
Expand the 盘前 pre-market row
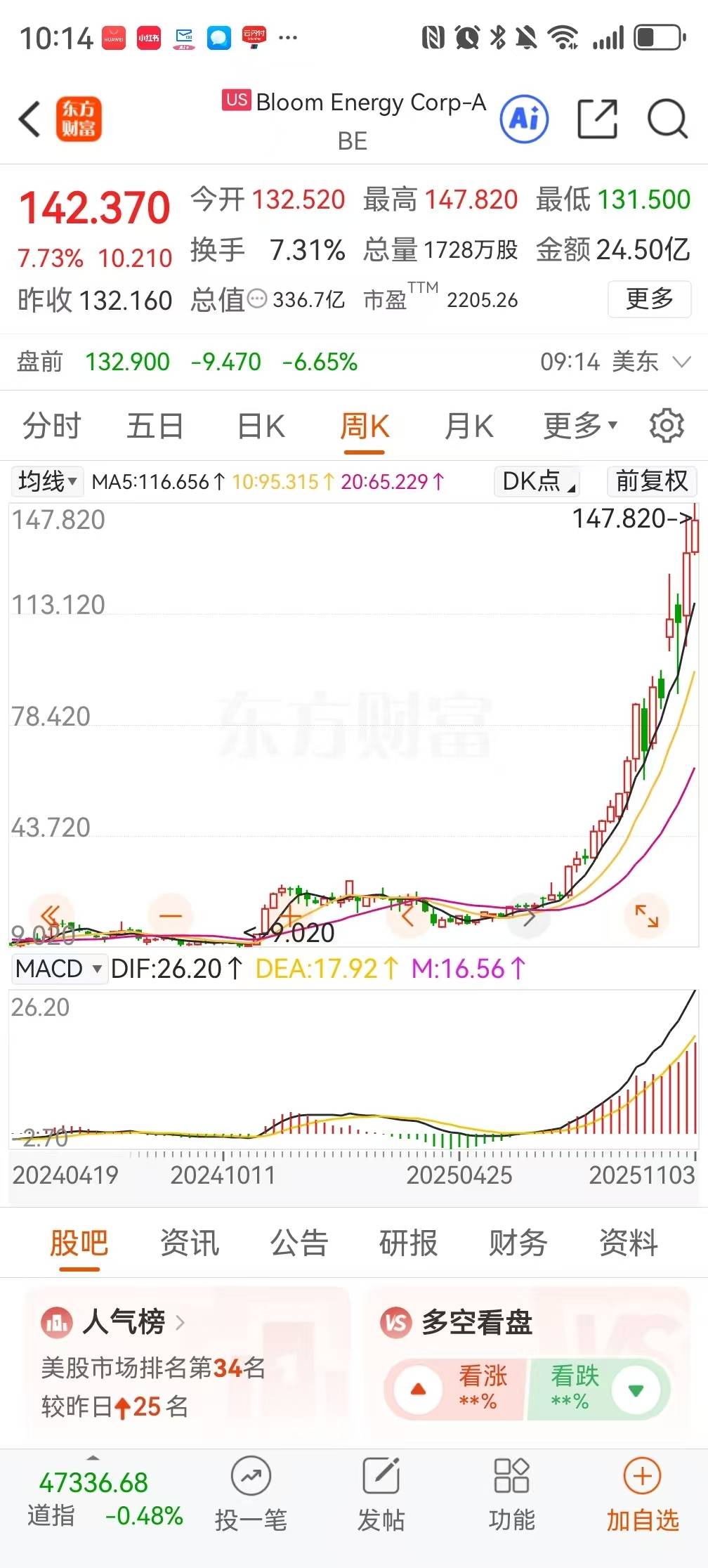click(x=681, y=362)
